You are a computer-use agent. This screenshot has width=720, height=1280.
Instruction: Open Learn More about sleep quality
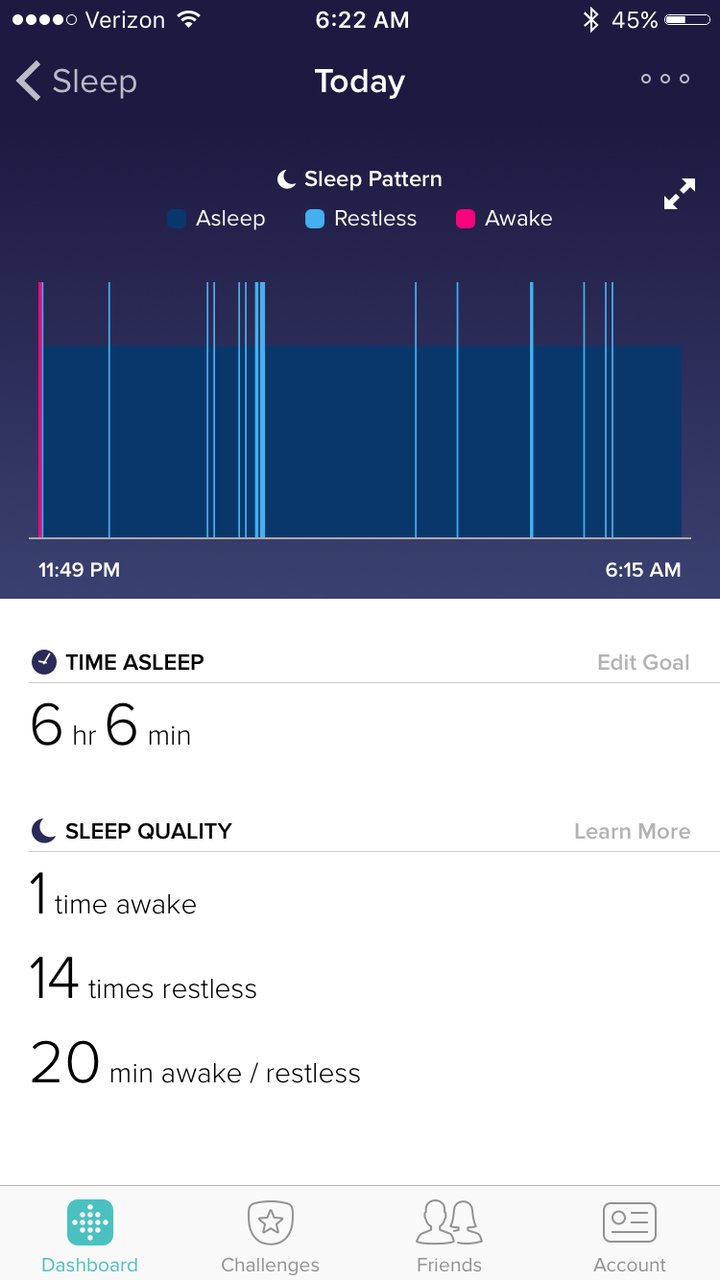pos(632,831)
